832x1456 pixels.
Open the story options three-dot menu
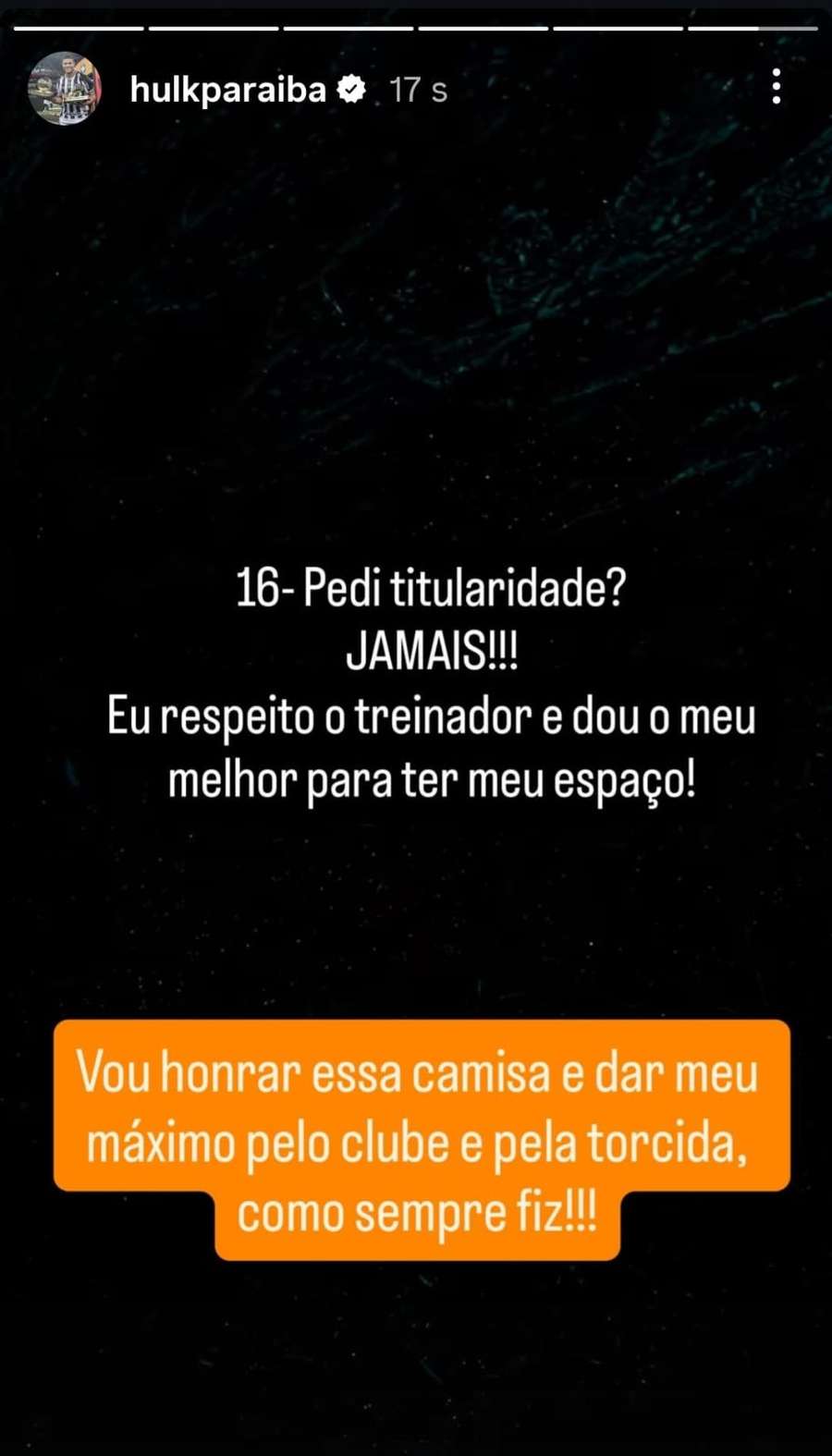pos(775,89)
